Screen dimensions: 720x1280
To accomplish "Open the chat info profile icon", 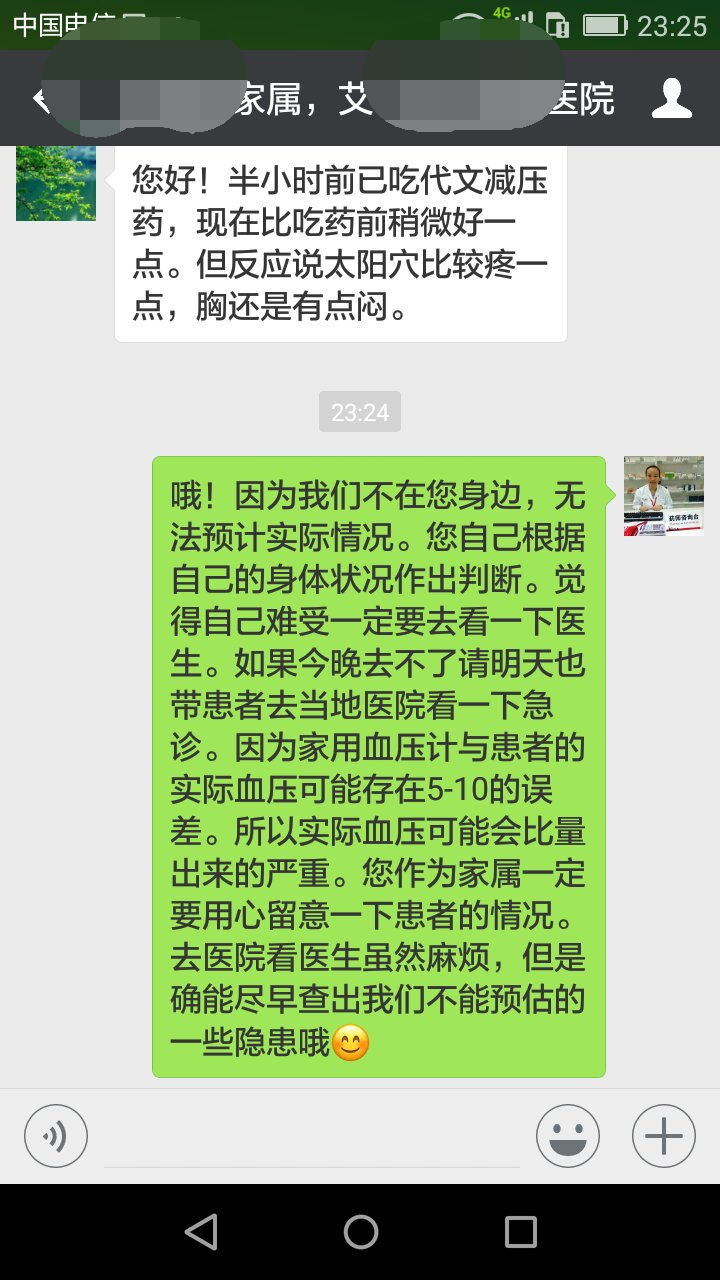I will [672, 99].
